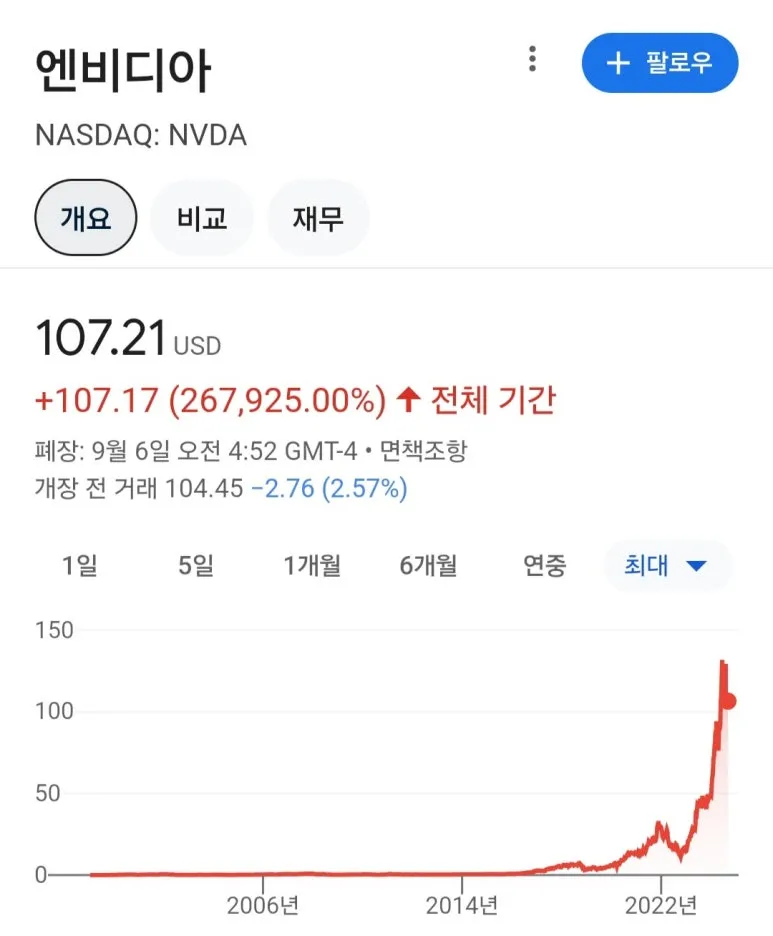Select the 개요 tab
The width and height of the screenshot is (773, 936).
click(86, 218)
